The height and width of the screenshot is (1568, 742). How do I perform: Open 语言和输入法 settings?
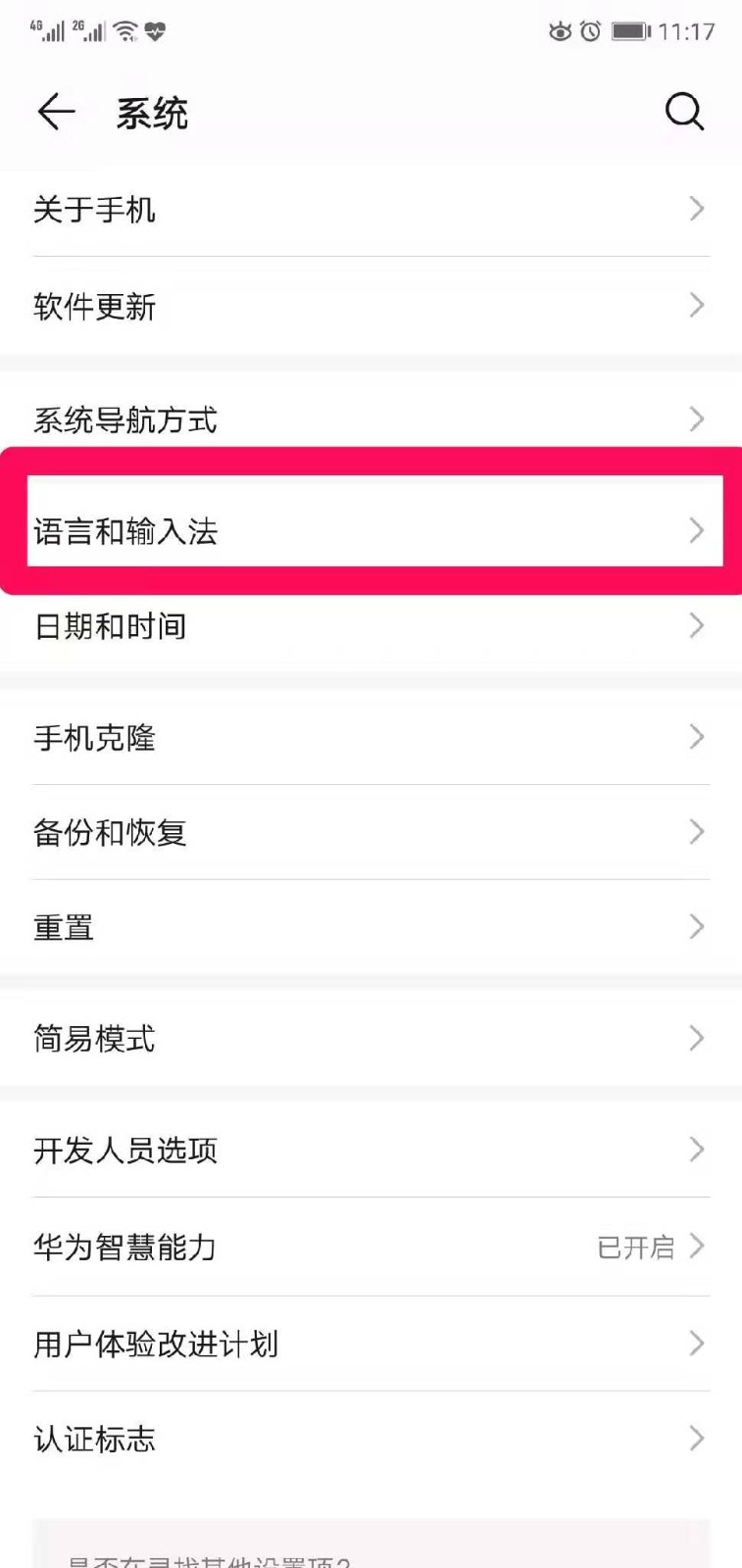(371, 532)
